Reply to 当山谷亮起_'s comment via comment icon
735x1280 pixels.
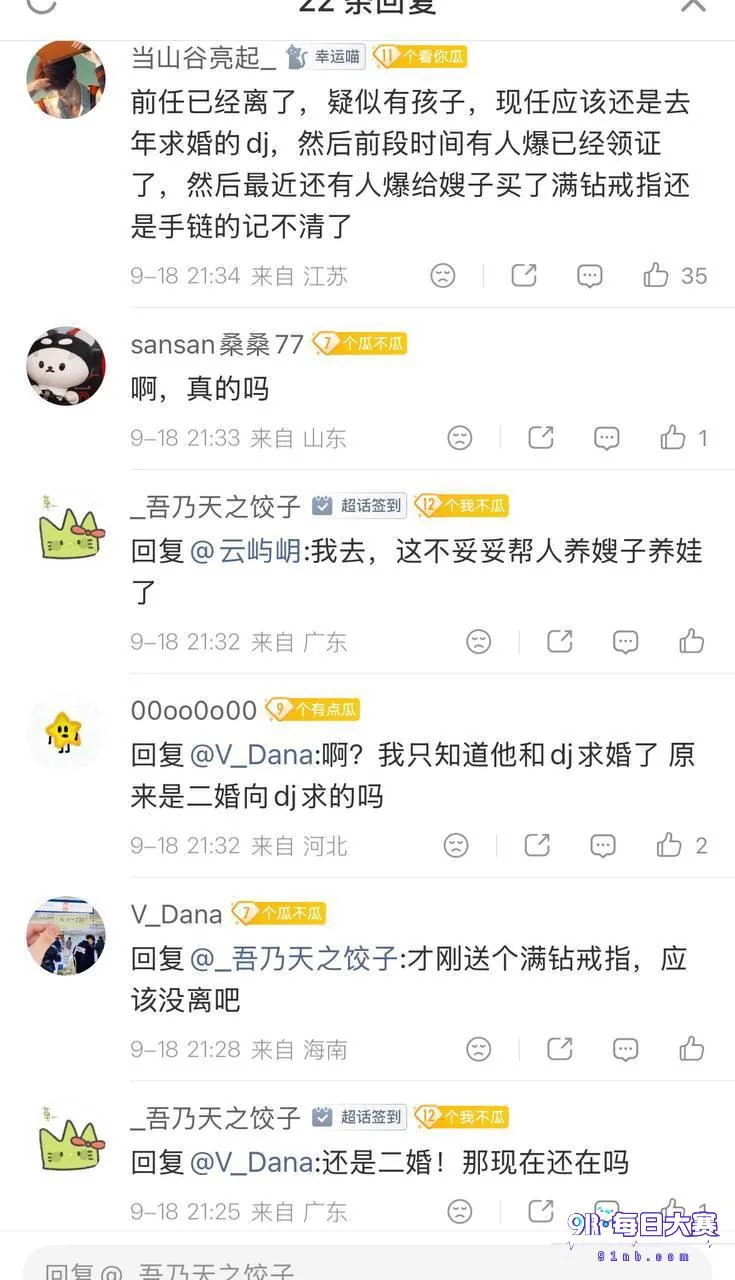coord(590,276)
